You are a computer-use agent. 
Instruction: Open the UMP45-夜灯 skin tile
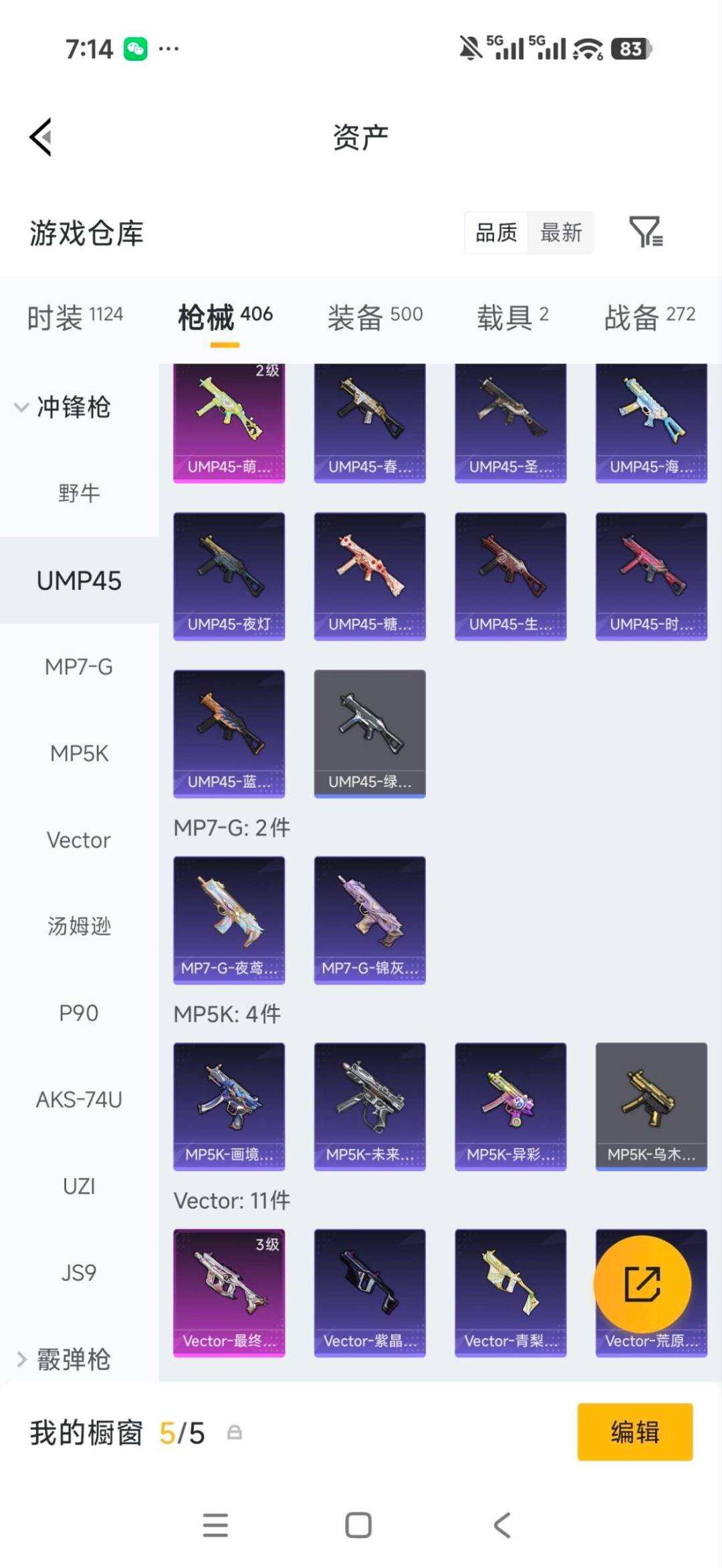[229, 576]
